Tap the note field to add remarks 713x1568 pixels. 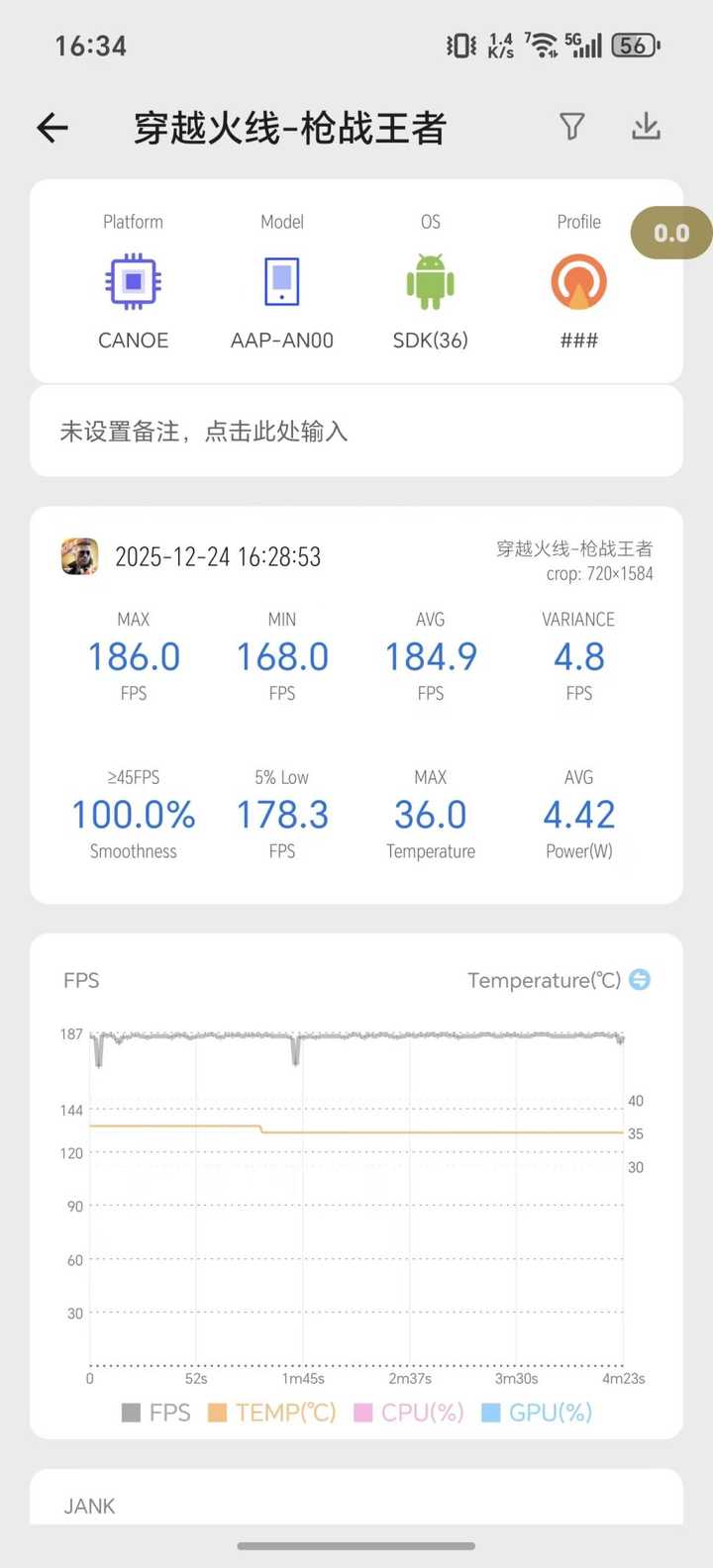356,432
